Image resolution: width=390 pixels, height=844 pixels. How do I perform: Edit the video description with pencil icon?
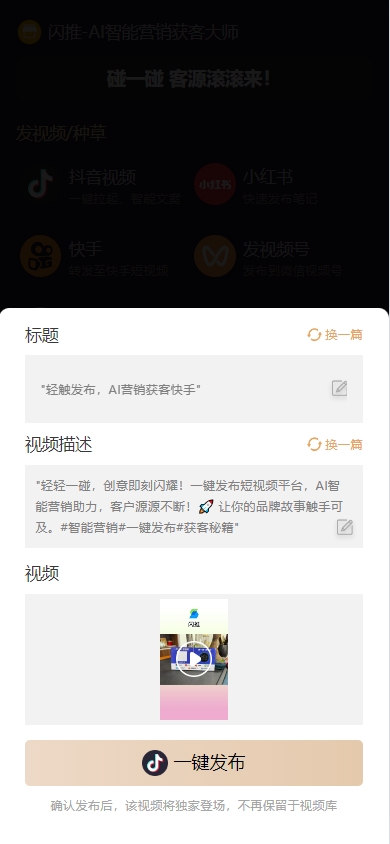tap(345, 527)
